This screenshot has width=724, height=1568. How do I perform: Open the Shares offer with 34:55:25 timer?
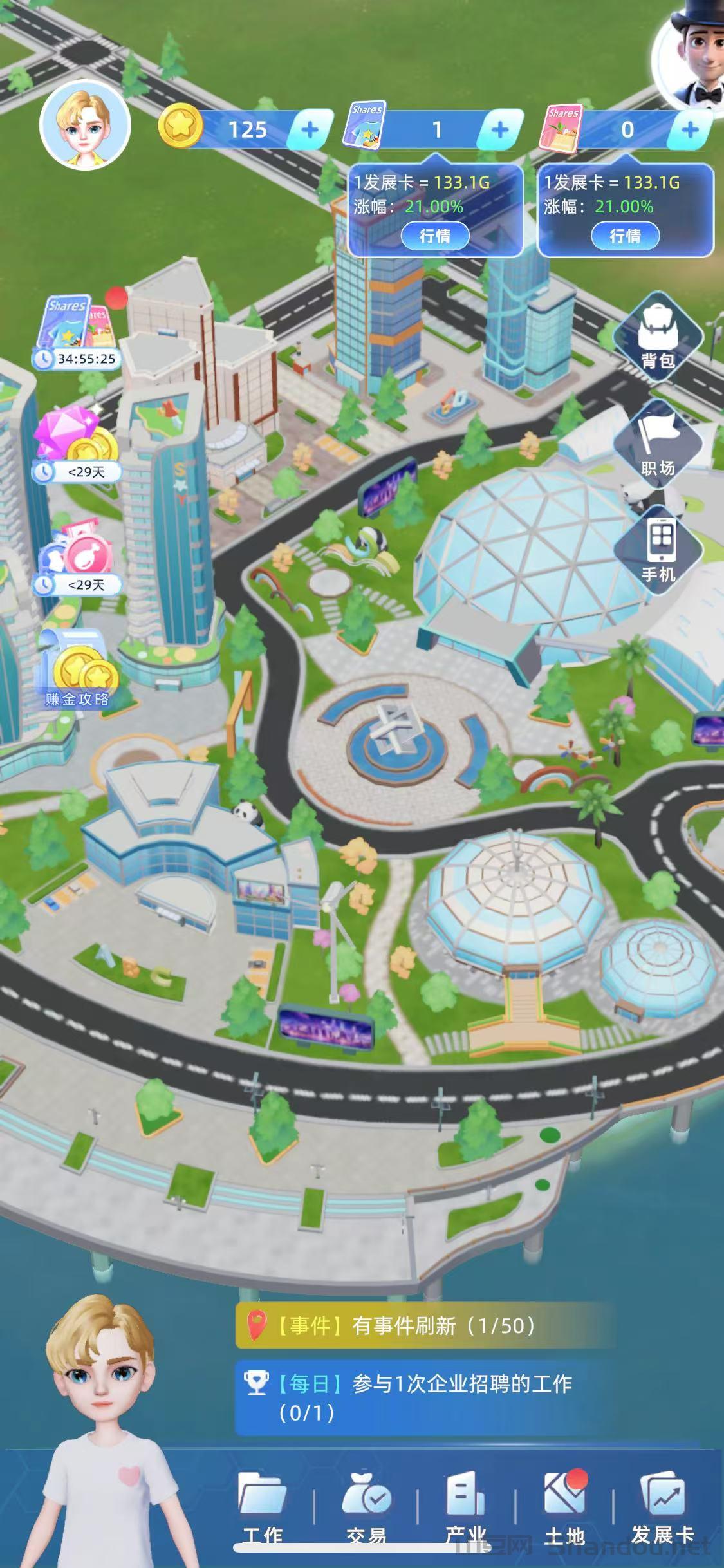(77, 331)
